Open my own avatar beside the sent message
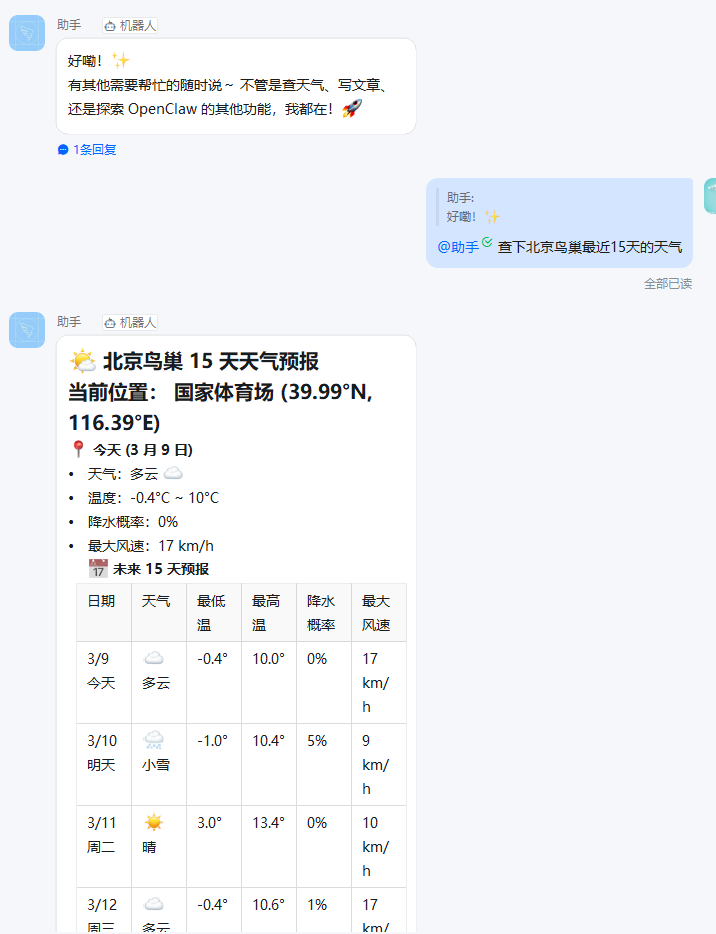The height and width of the screenshot is (934, 716). [709, 196]
